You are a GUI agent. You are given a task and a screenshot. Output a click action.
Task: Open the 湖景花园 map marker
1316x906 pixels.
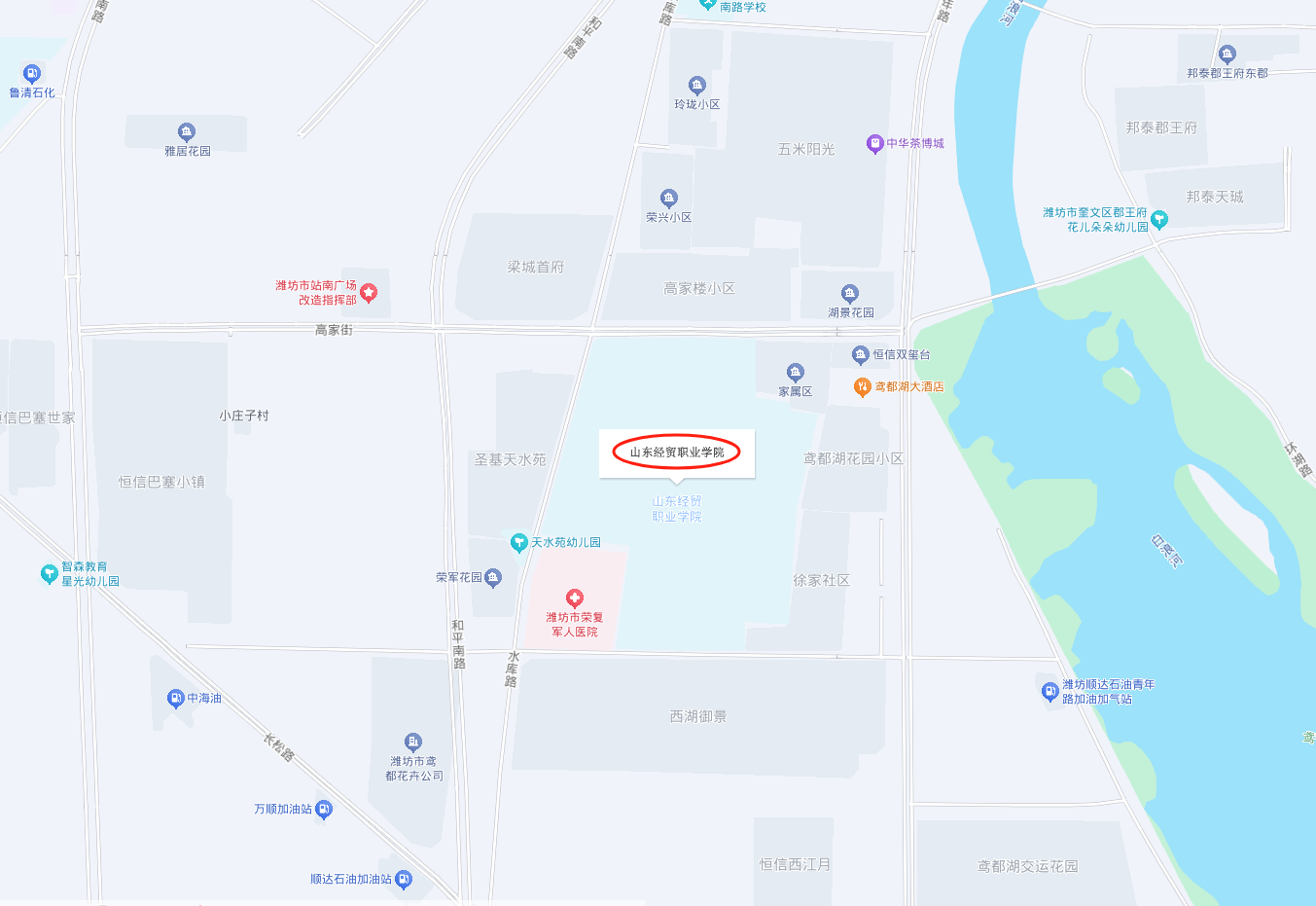point(850,294)
